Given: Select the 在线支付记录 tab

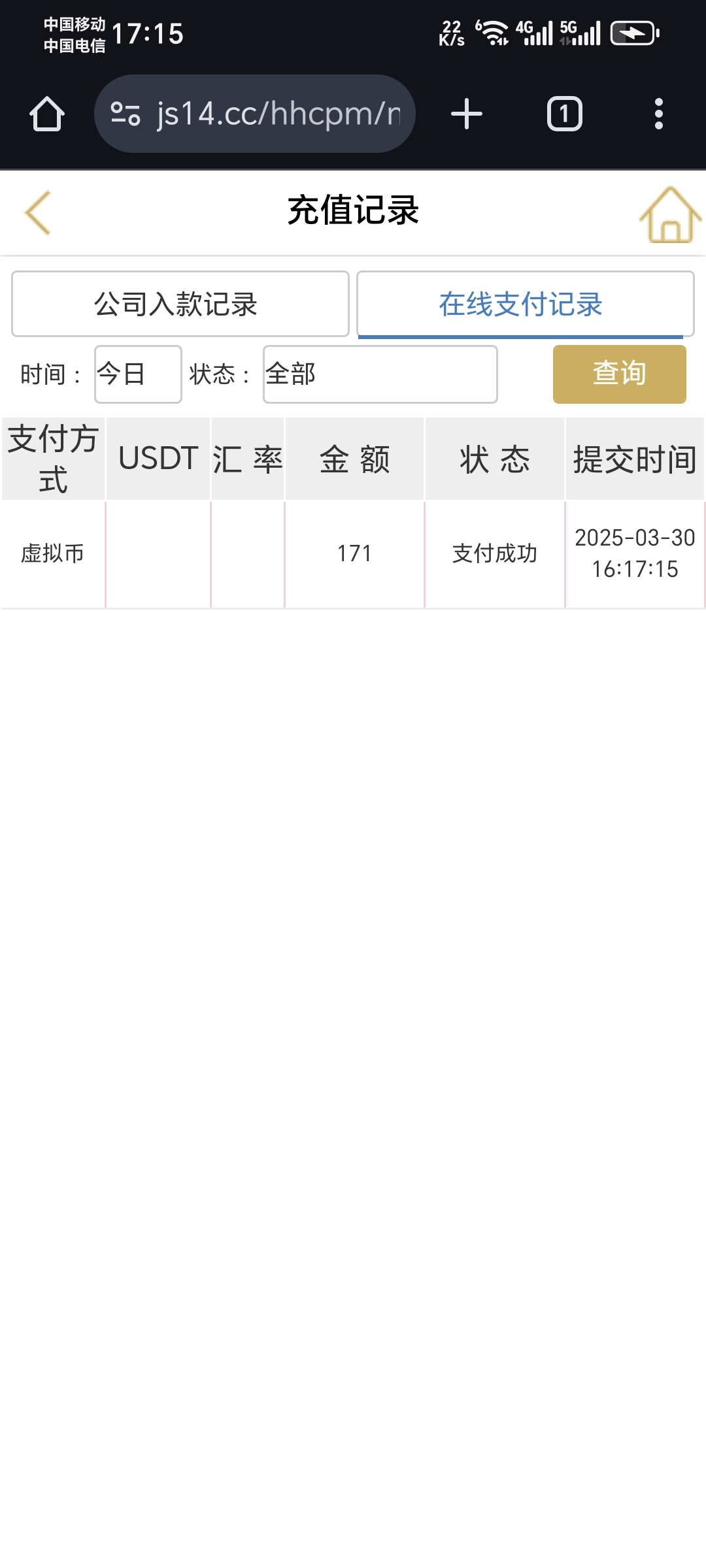Looking at the screenshot, I should coord(525,304).
